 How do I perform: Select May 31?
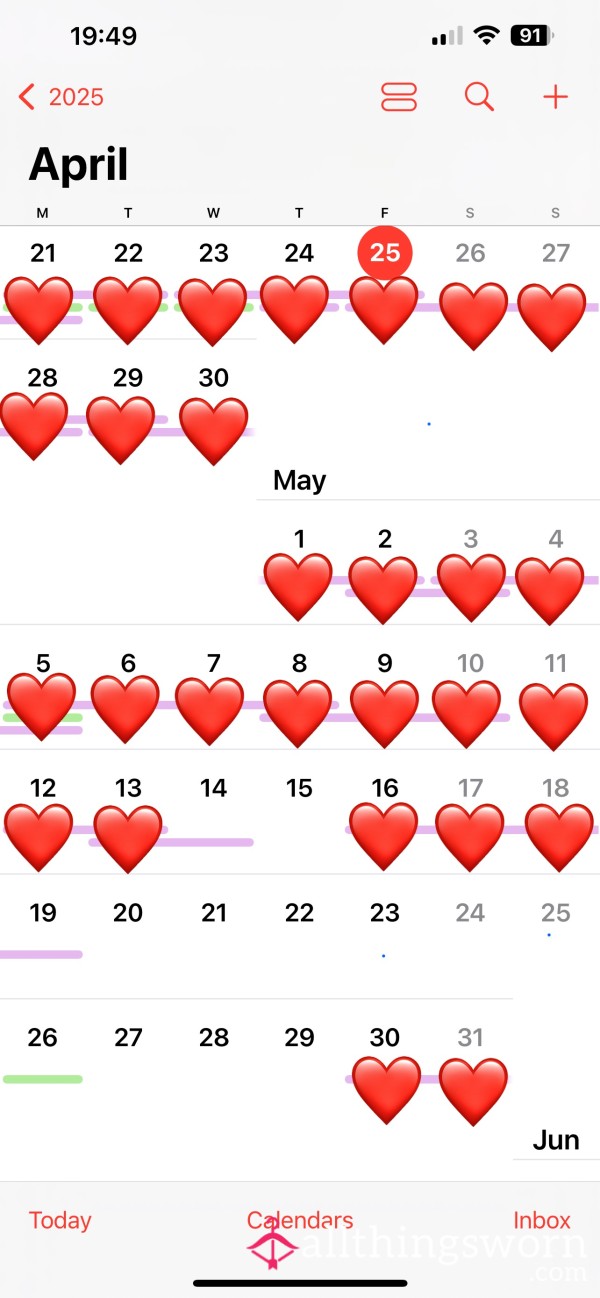470,1037
